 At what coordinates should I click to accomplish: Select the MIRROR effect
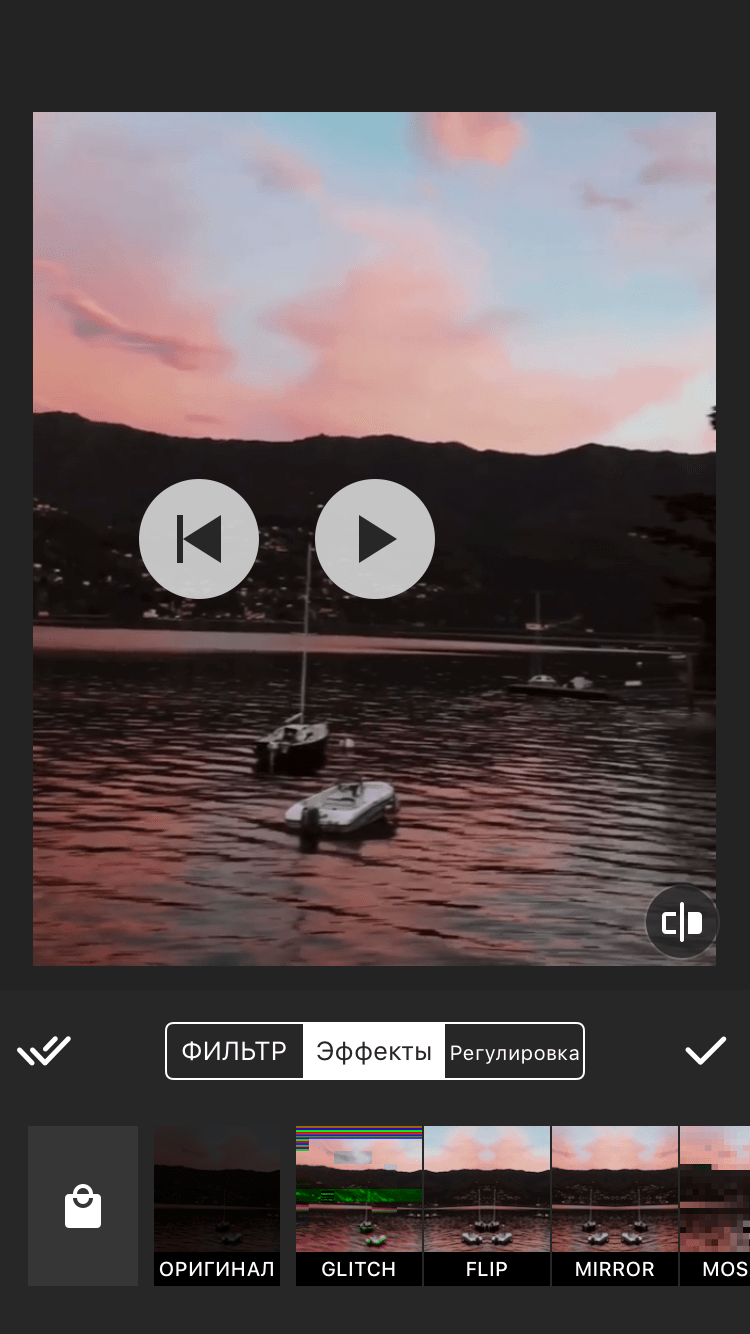[615, 1205]
